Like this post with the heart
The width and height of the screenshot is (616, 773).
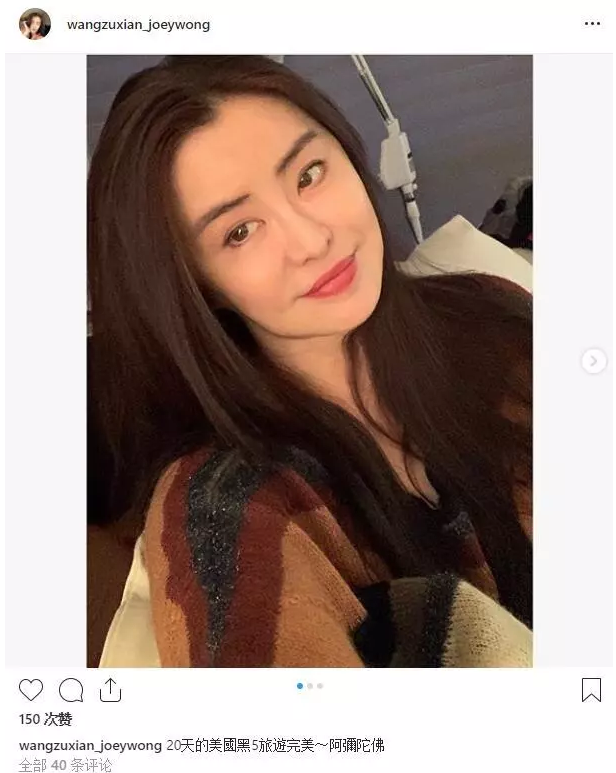click(x=31, y=690)
